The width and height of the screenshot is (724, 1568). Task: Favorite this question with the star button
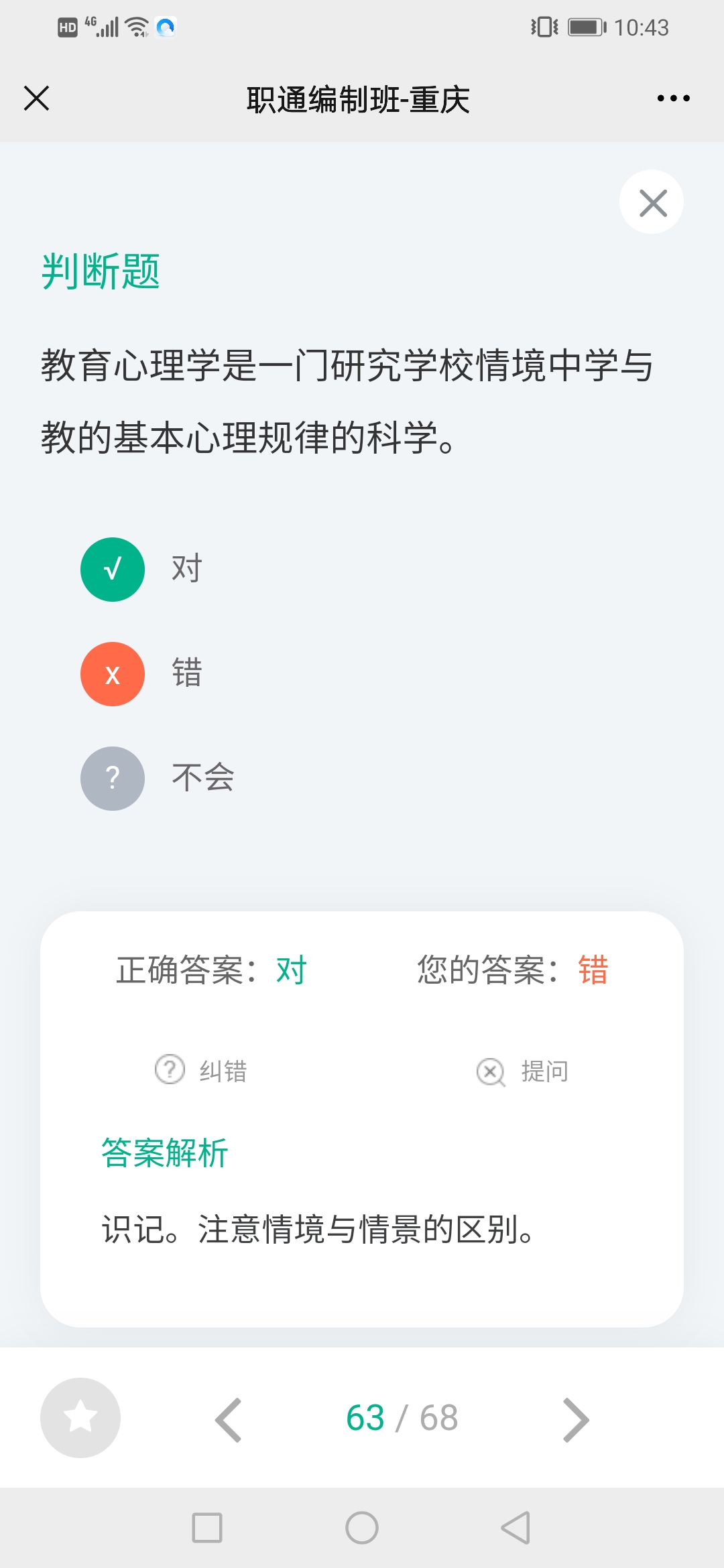pos(80,1418)
